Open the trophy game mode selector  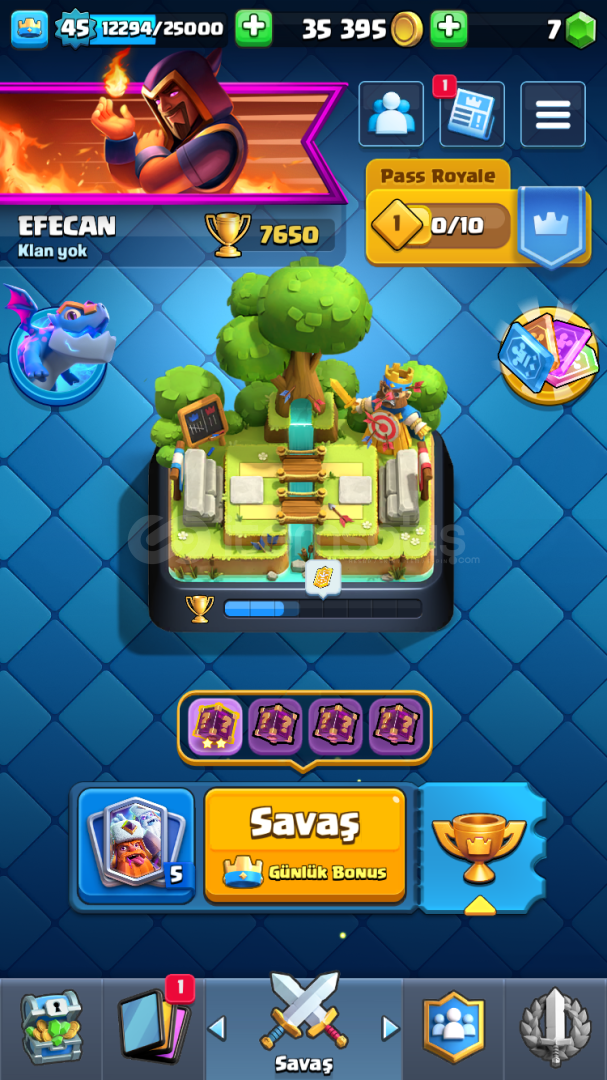click(x=480, y=847)
